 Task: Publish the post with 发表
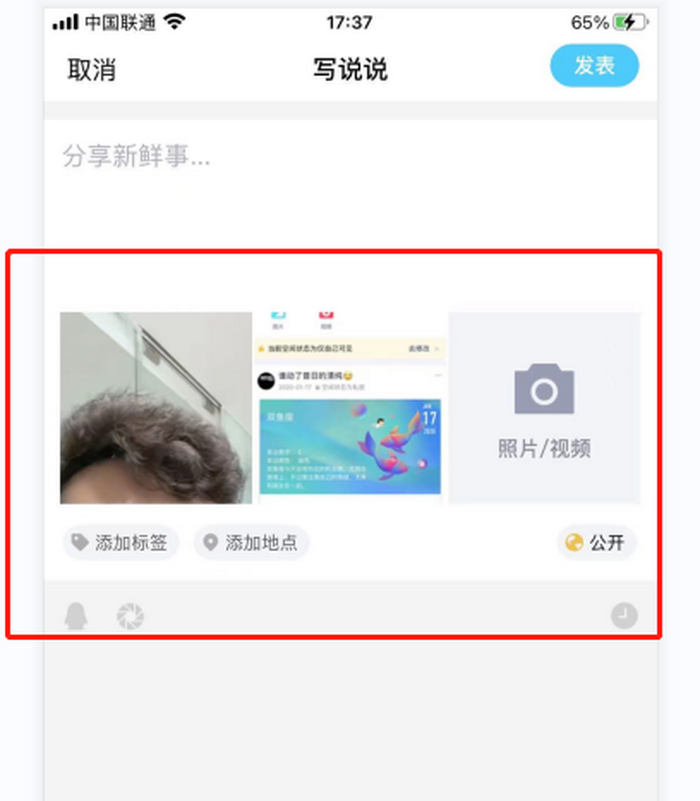click(594, 66)
